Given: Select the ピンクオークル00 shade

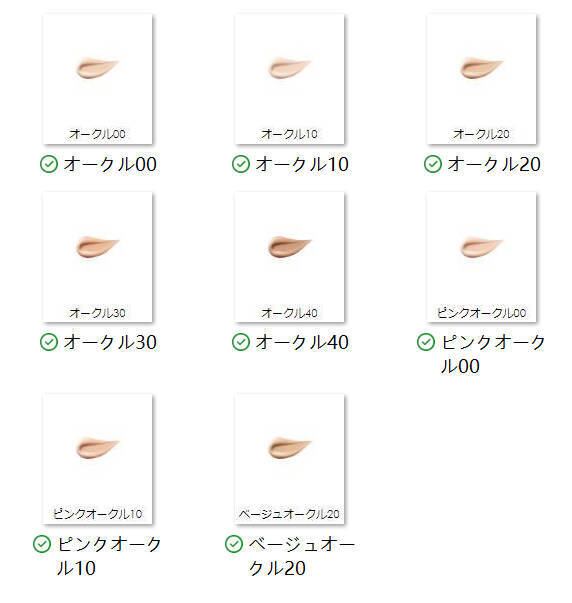Looking at the screenshot, I should tap(481, 257).
